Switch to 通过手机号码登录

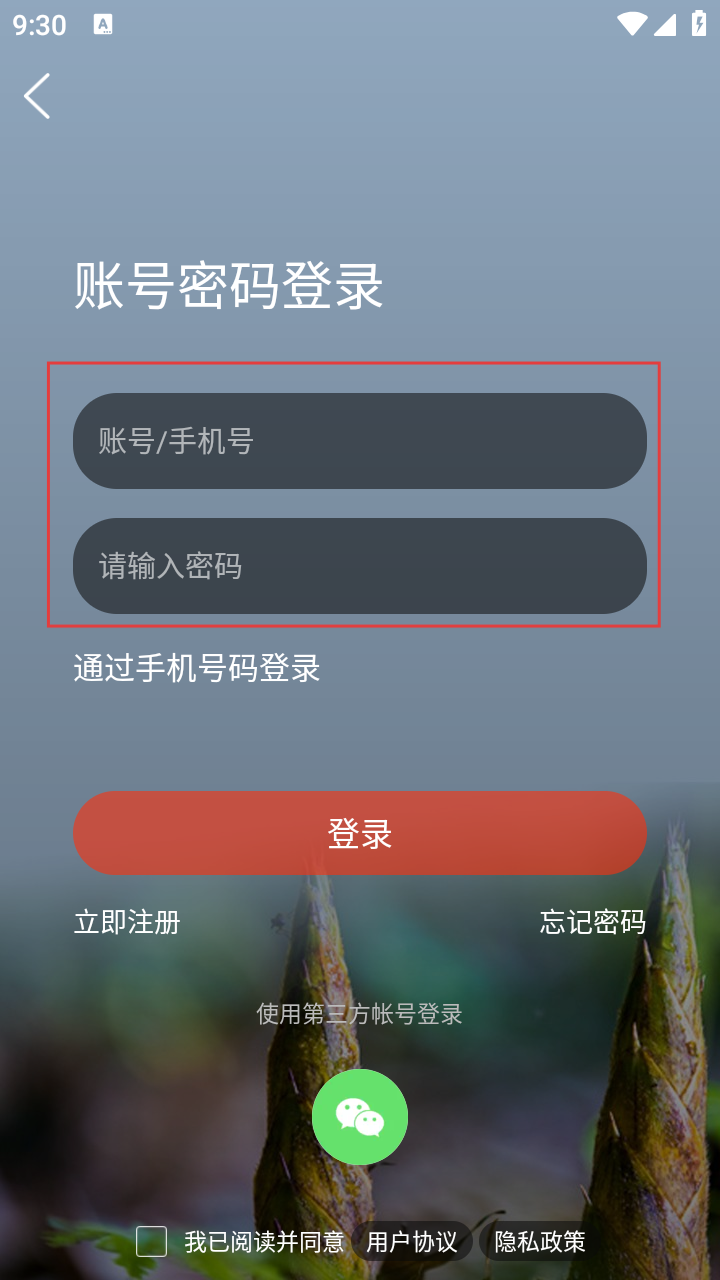coord(197,668)
